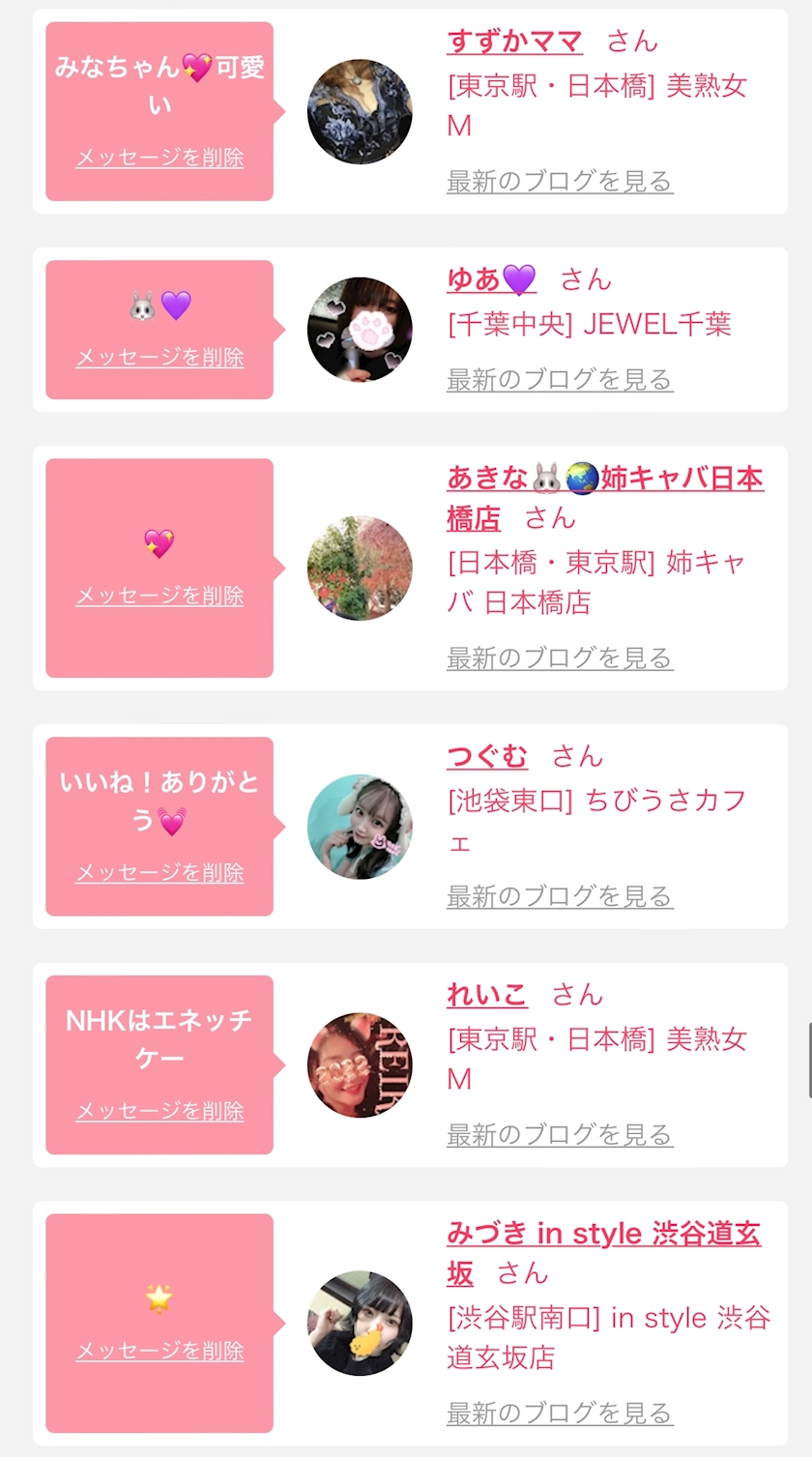Open あきな姉キャバ日本橋店 profile link

pos(605,498)
